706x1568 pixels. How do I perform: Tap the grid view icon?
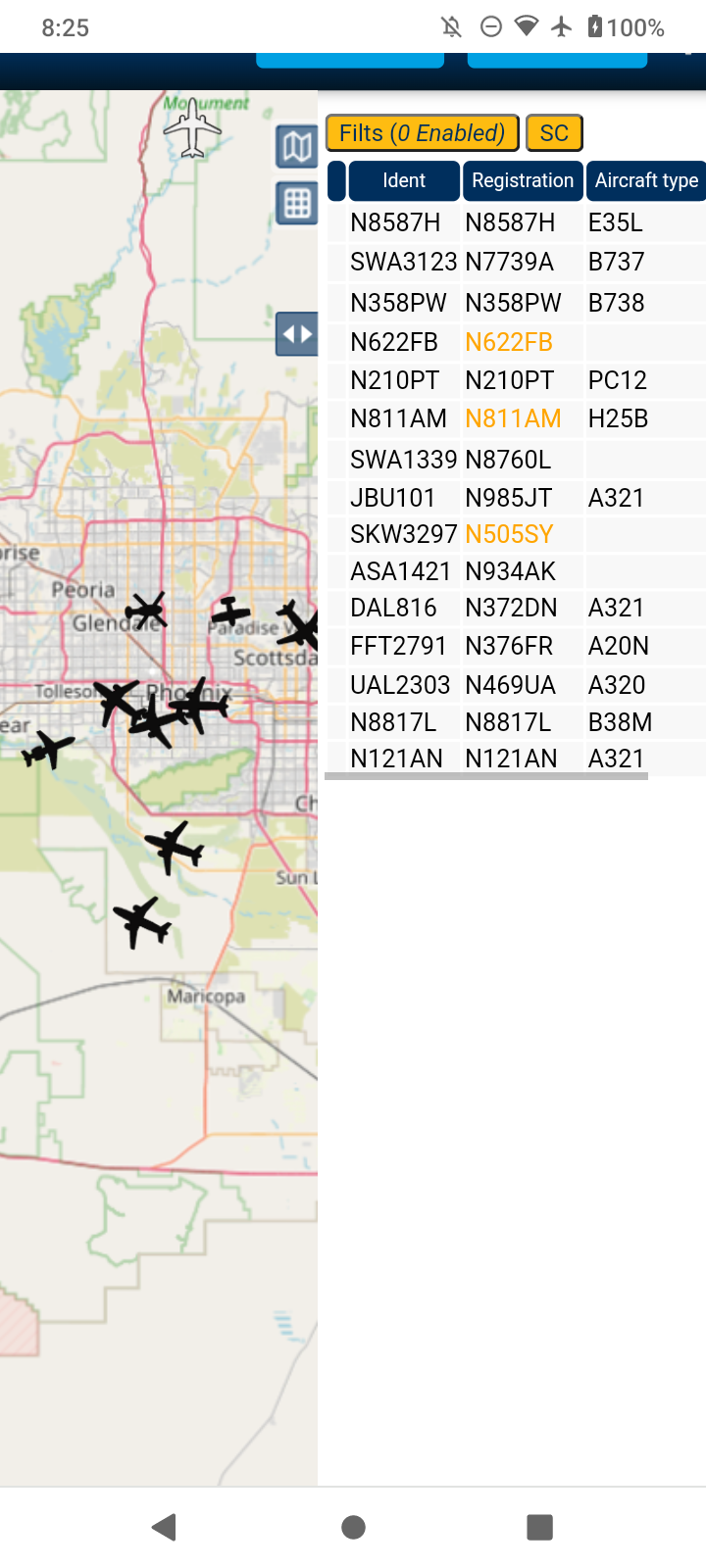pyautogui.click(x=297, y=204)
